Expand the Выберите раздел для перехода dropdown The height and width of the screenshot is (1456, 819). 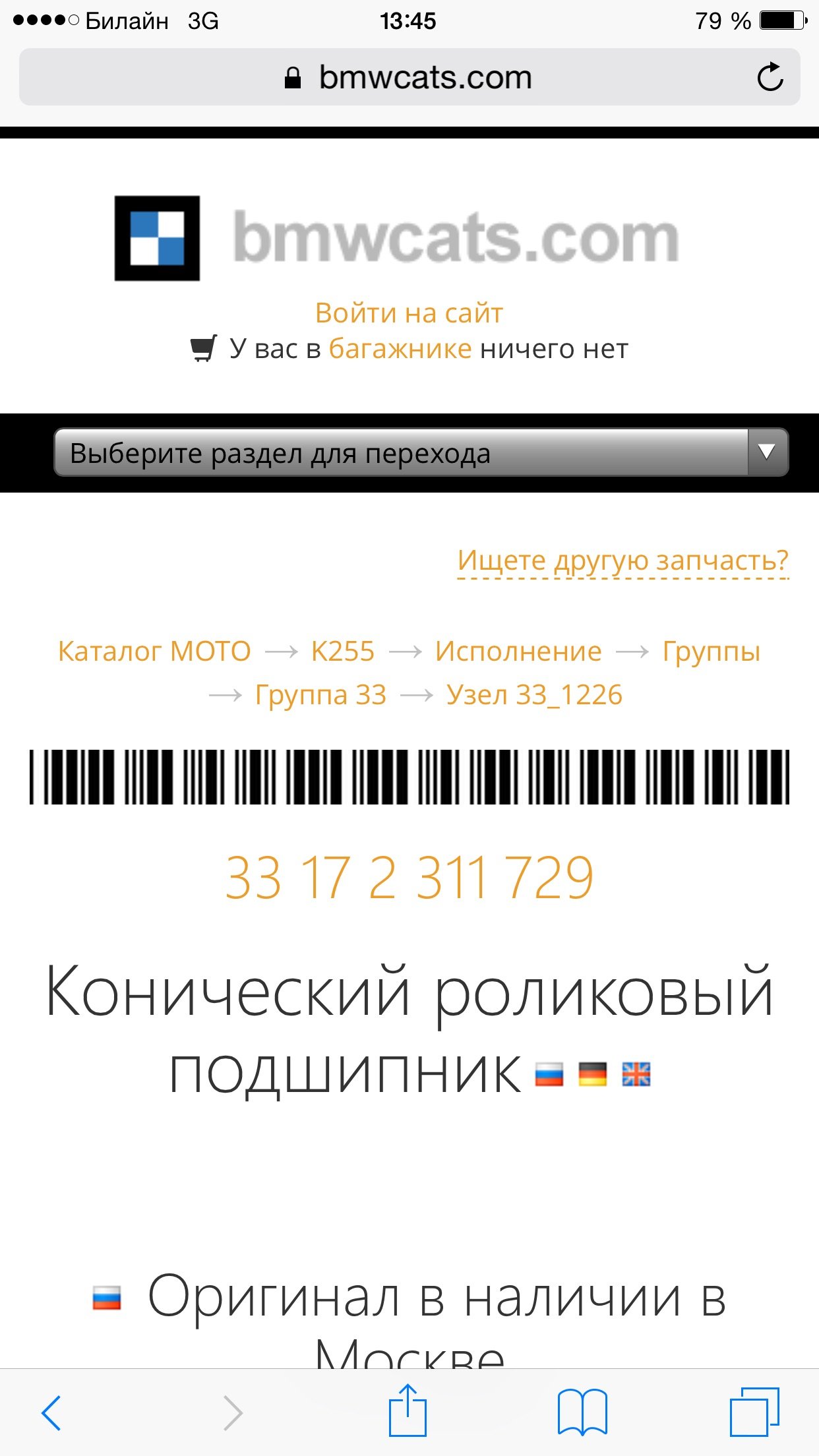tap(421, 453)
